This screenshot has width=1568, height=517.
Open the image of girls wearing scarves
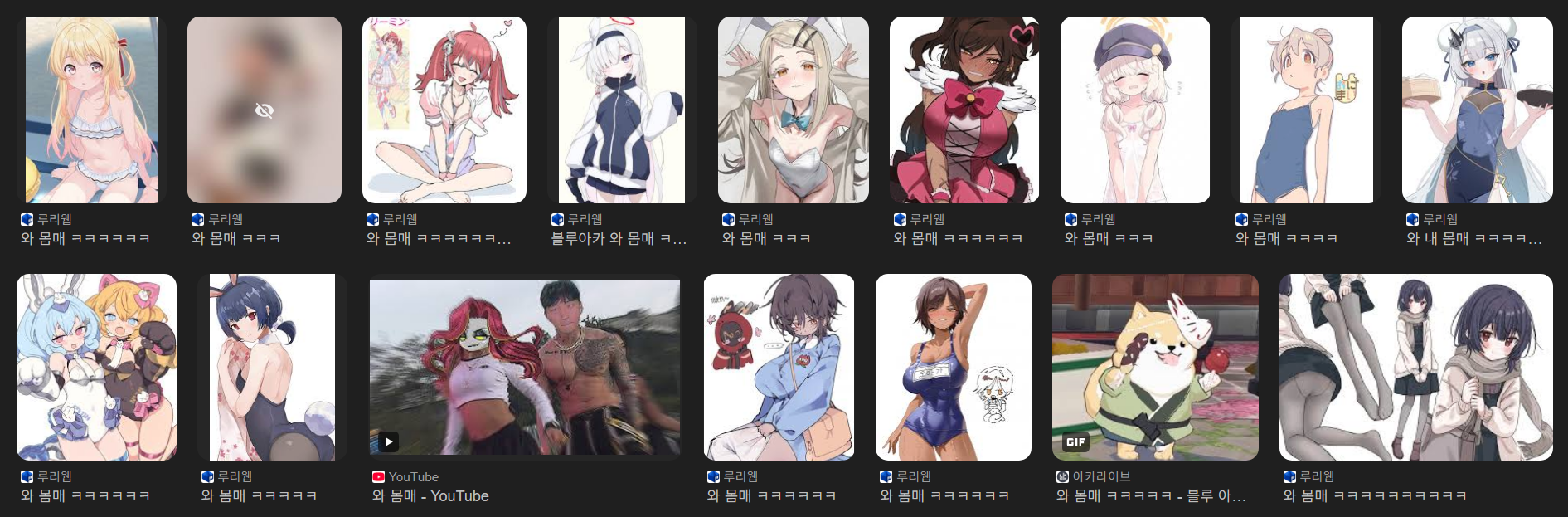[x=1415, y=368]
